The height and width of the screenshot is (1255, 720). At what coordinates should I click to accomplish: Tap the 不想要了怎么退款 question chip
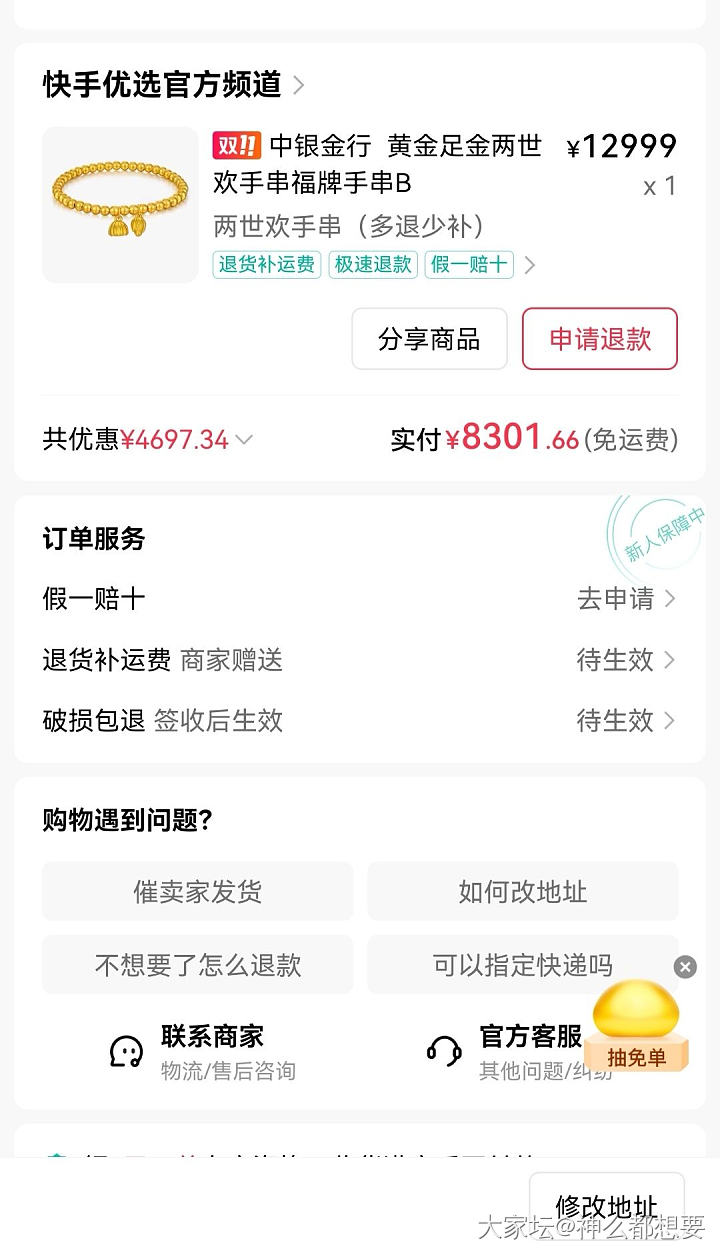tap(198, 965)
